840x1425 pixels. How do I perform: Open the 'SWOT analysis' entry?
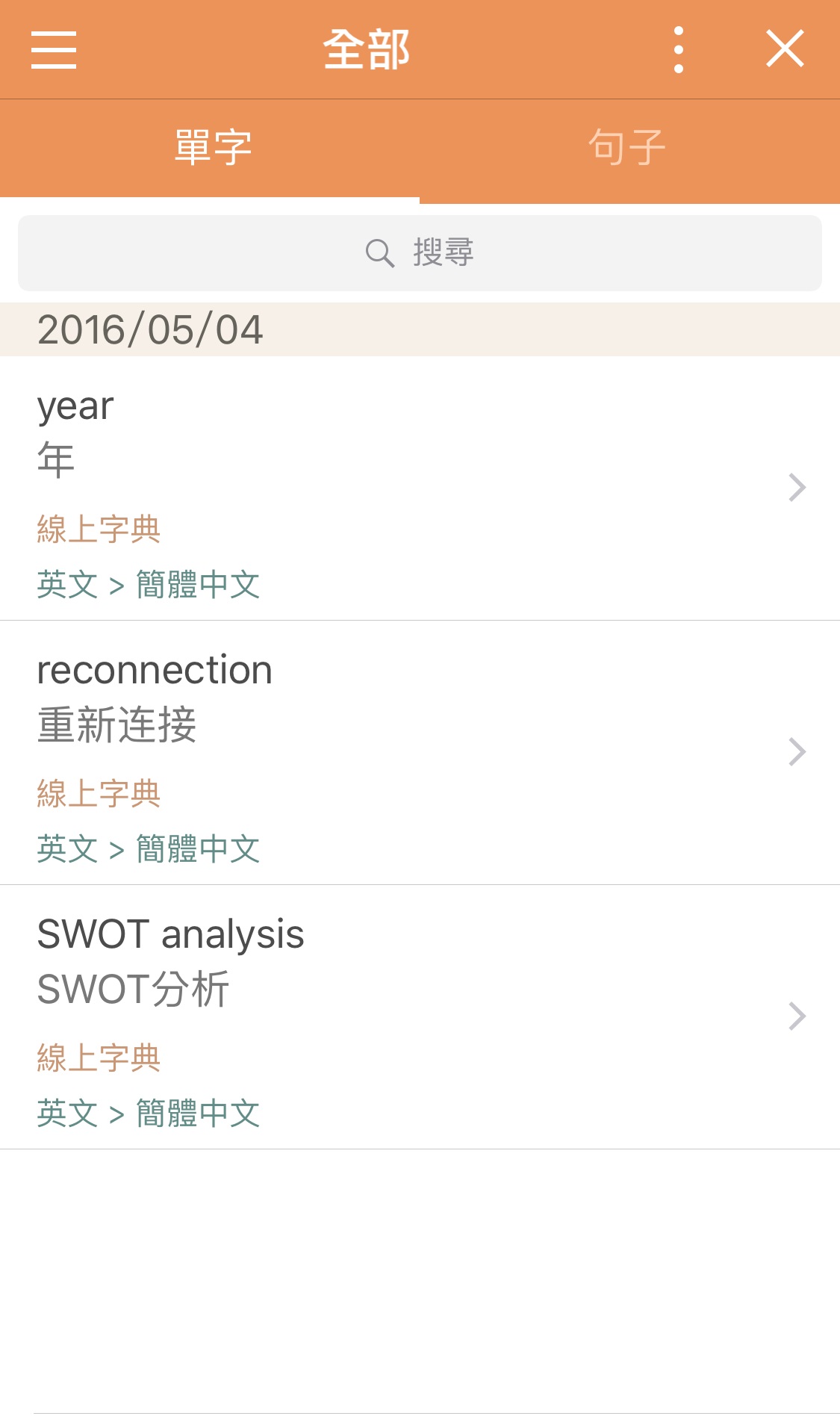420,1016
